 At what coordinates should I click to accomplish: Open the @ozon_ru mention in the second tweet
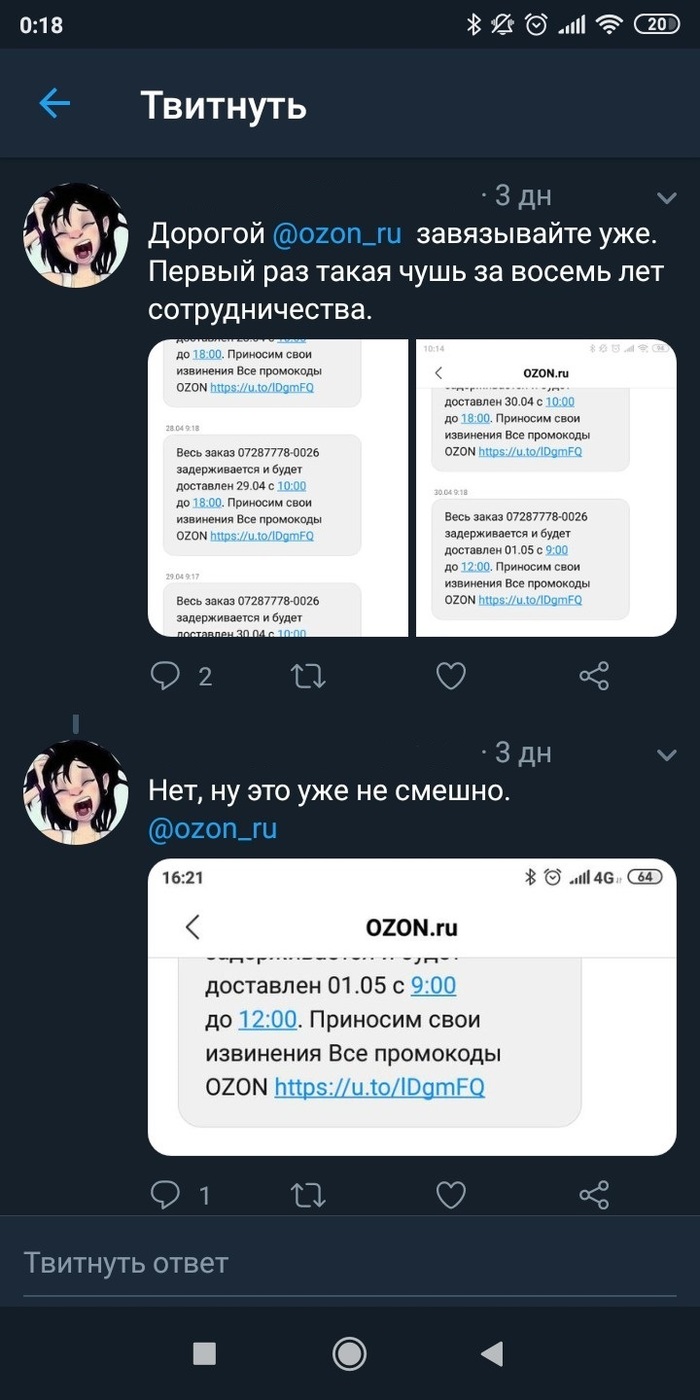[213, 829]
